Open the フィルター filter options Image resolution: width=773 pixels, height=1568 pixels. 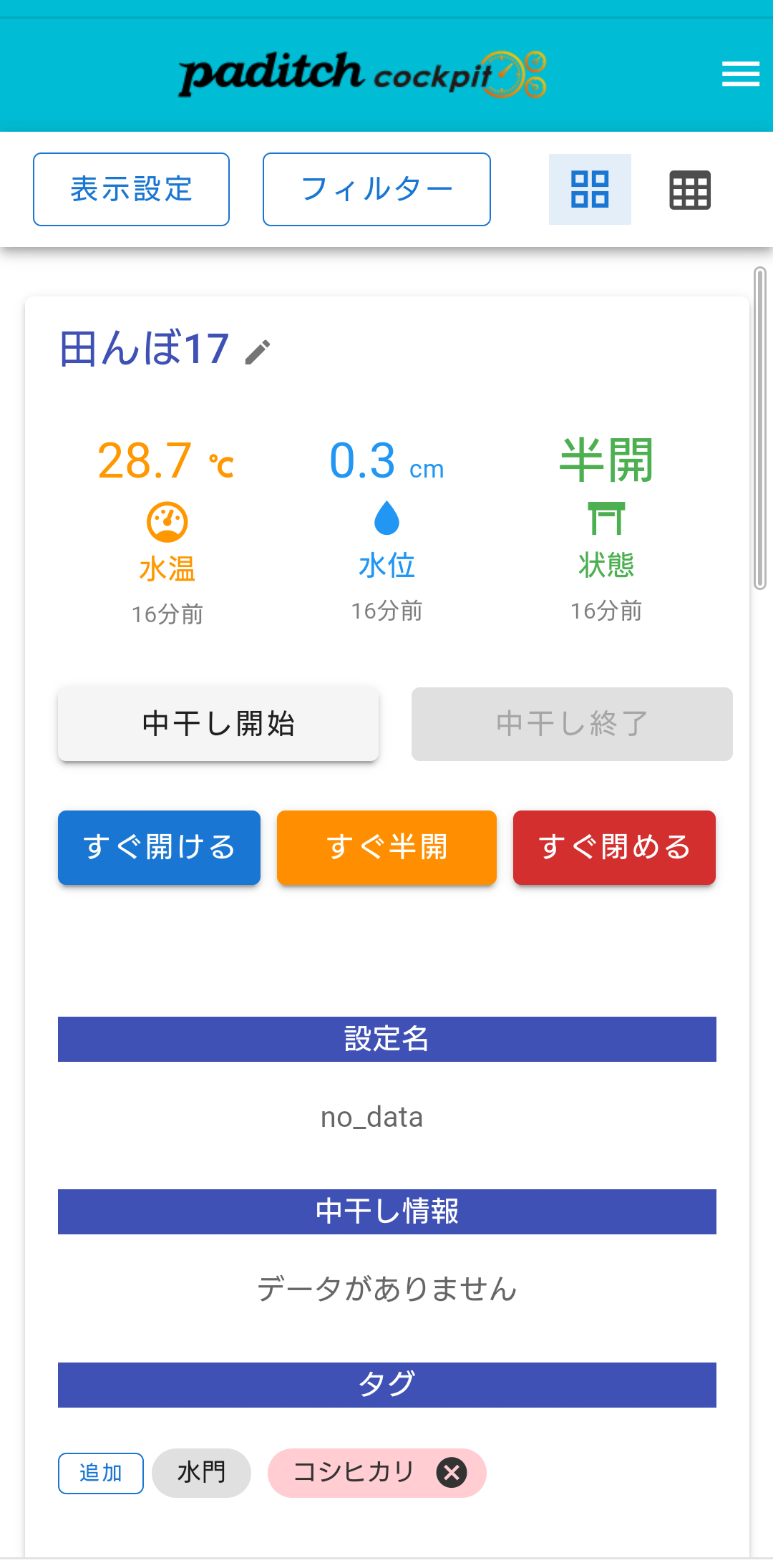[x=376, y=190]
